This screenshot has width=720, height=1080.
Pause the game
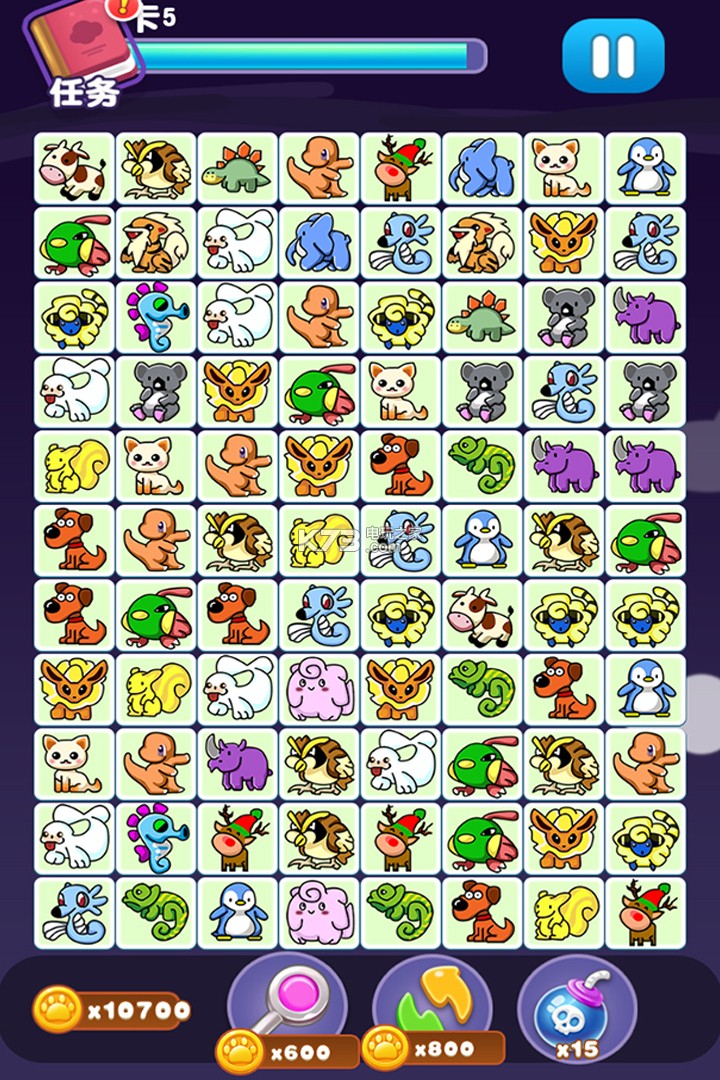612,55
